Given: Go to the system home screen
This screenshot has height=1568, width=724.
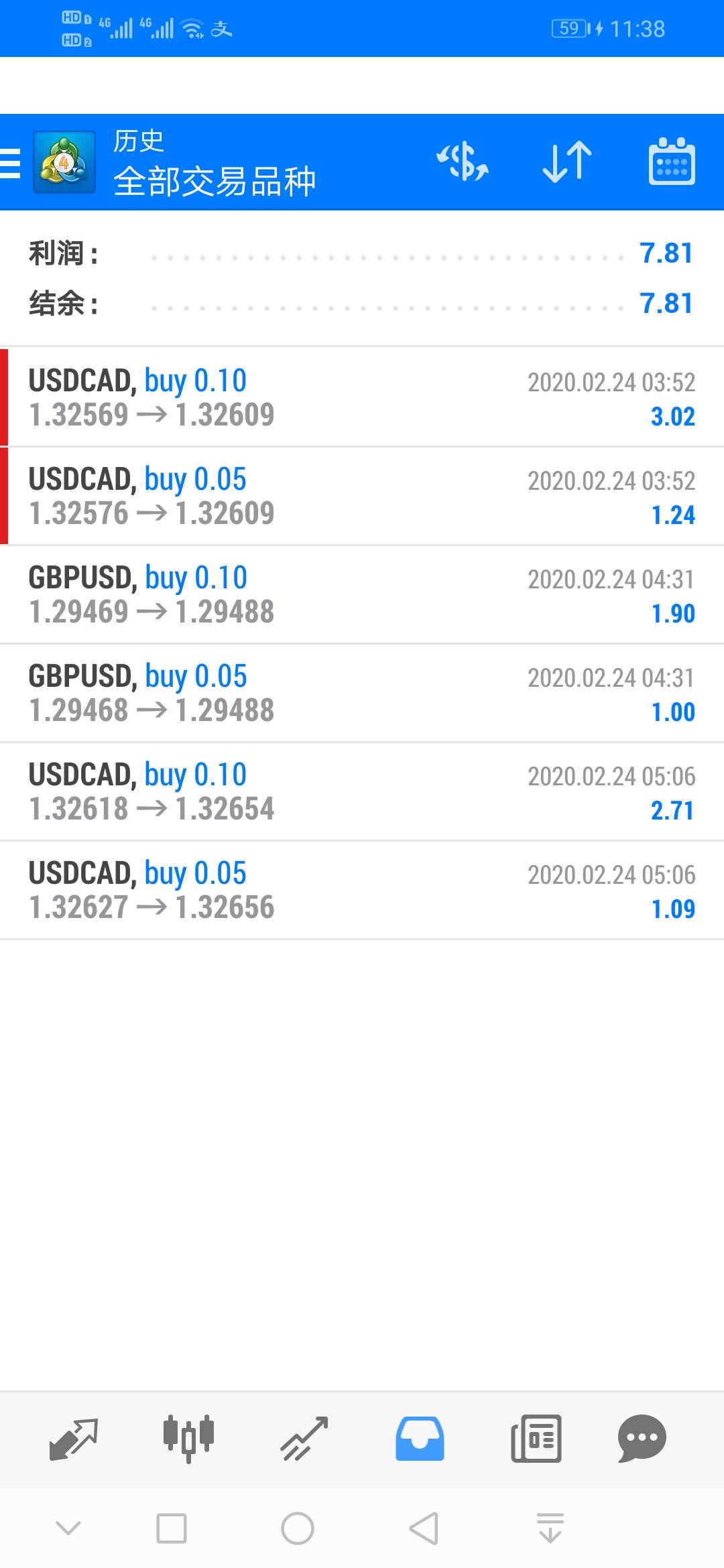Looking at the screenshot, I should (x=298, y=1528).
